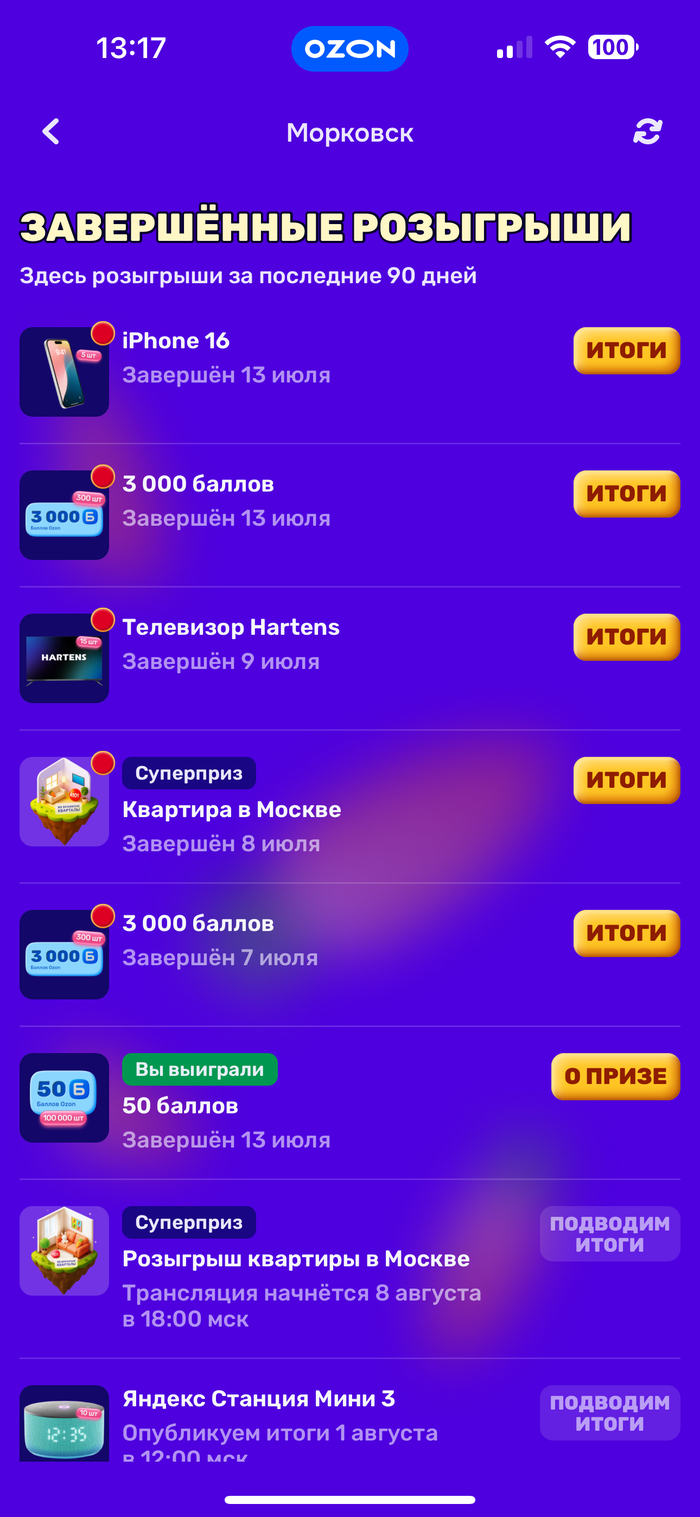The image size is (700, 1517).
Task: Open ИТОГИ for Телевизор Hartens
Action: pyautogui.click(x=626, y=637)
